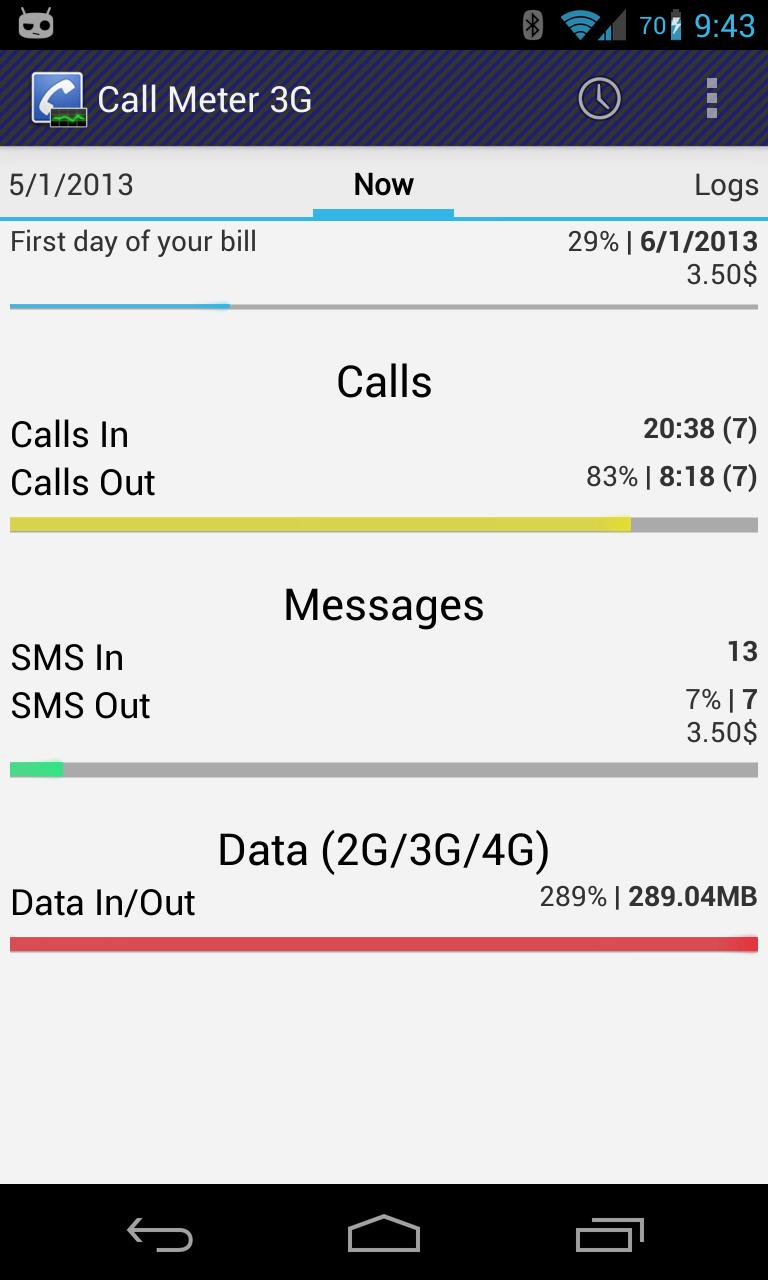
Task: Tap the billing period progress bar
Action: point(384,305)
